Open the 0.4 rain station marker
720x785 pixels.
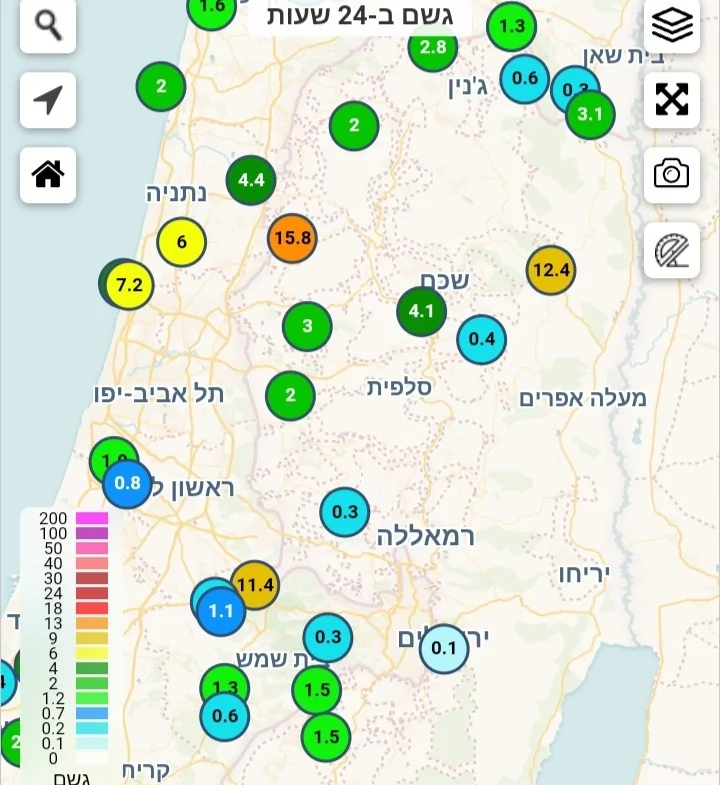tap(482, 339)
